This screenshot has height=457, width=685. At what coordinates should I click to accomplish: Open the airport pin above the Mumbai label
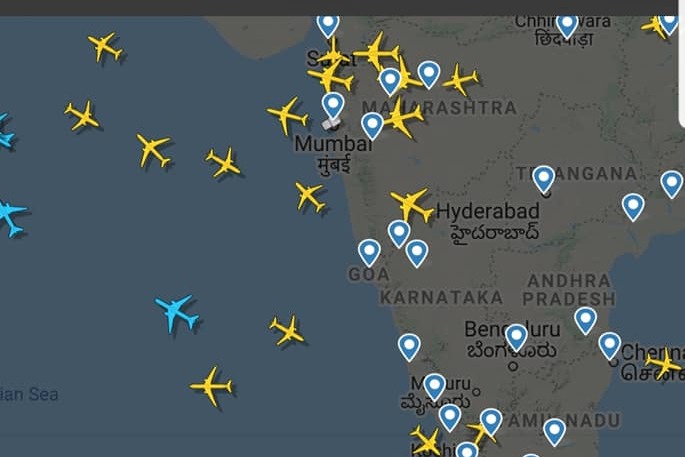333,106
